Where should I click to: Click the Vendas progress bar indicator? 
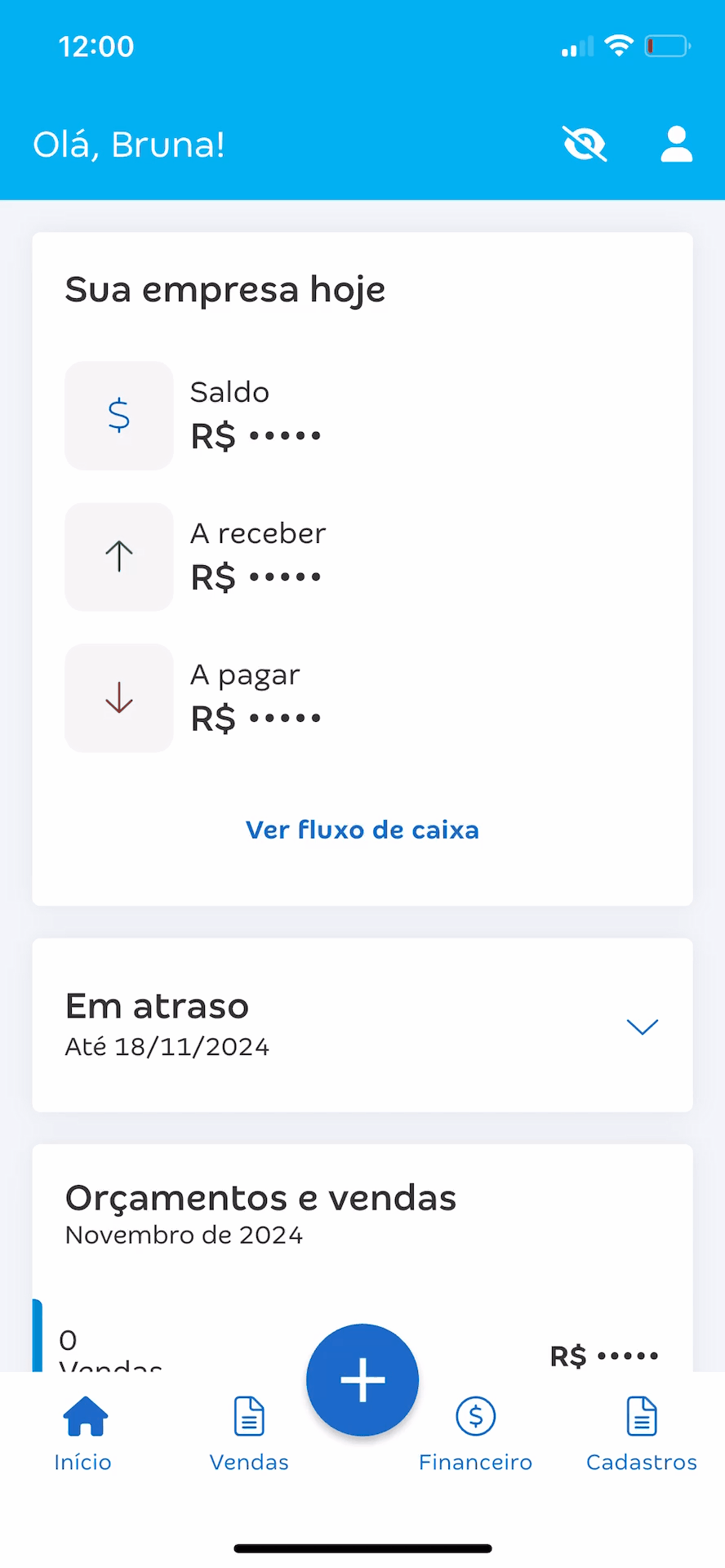[x=35, y=1337]
